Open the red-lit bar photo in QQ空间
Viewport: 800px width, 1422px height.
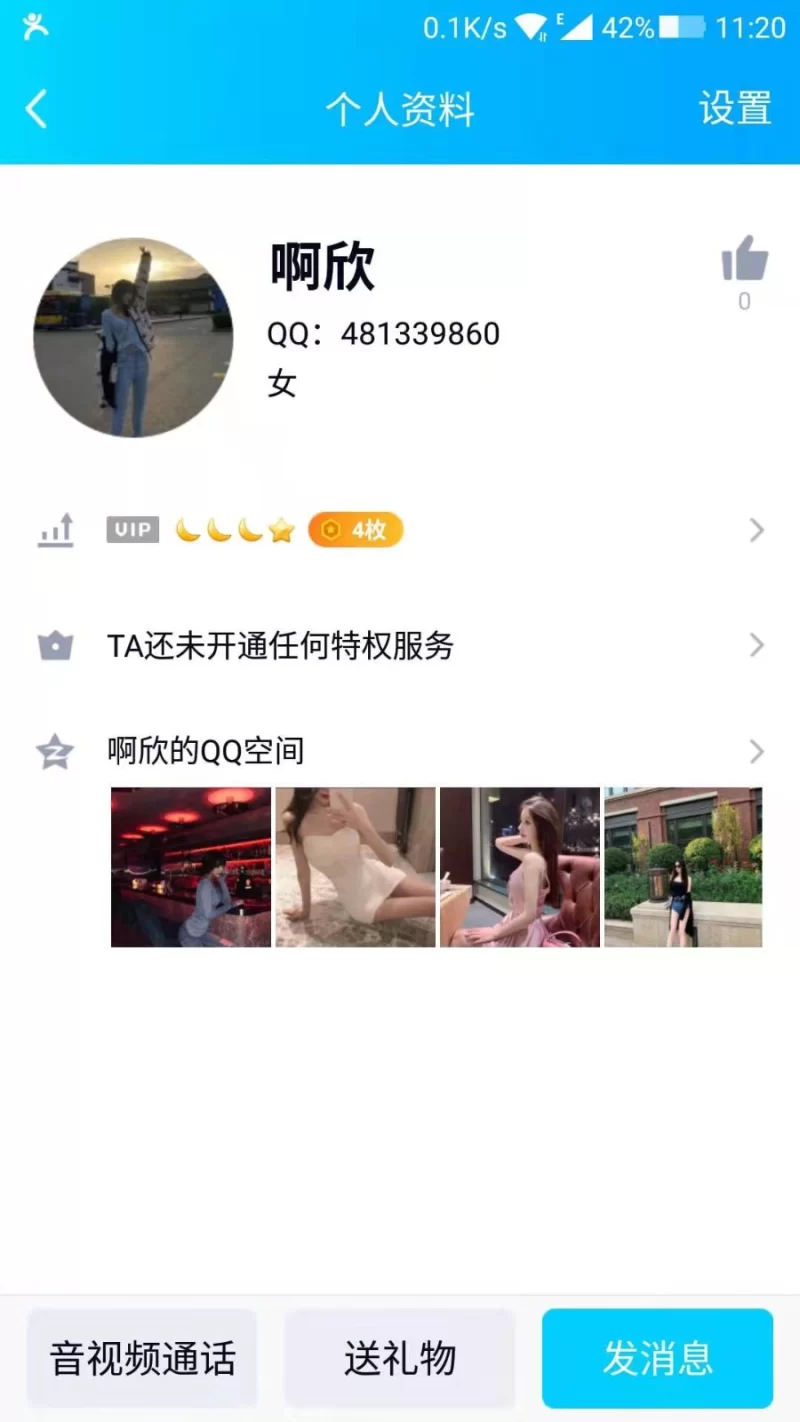point(190,867)
